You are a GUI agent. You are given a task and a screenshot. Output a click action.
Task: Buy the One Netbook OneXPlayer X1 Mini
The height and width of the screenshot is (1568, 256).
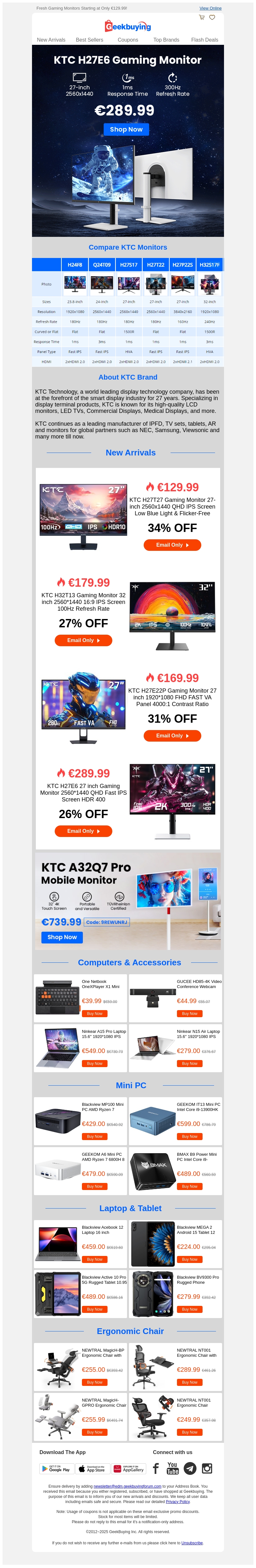point(94,1014)
